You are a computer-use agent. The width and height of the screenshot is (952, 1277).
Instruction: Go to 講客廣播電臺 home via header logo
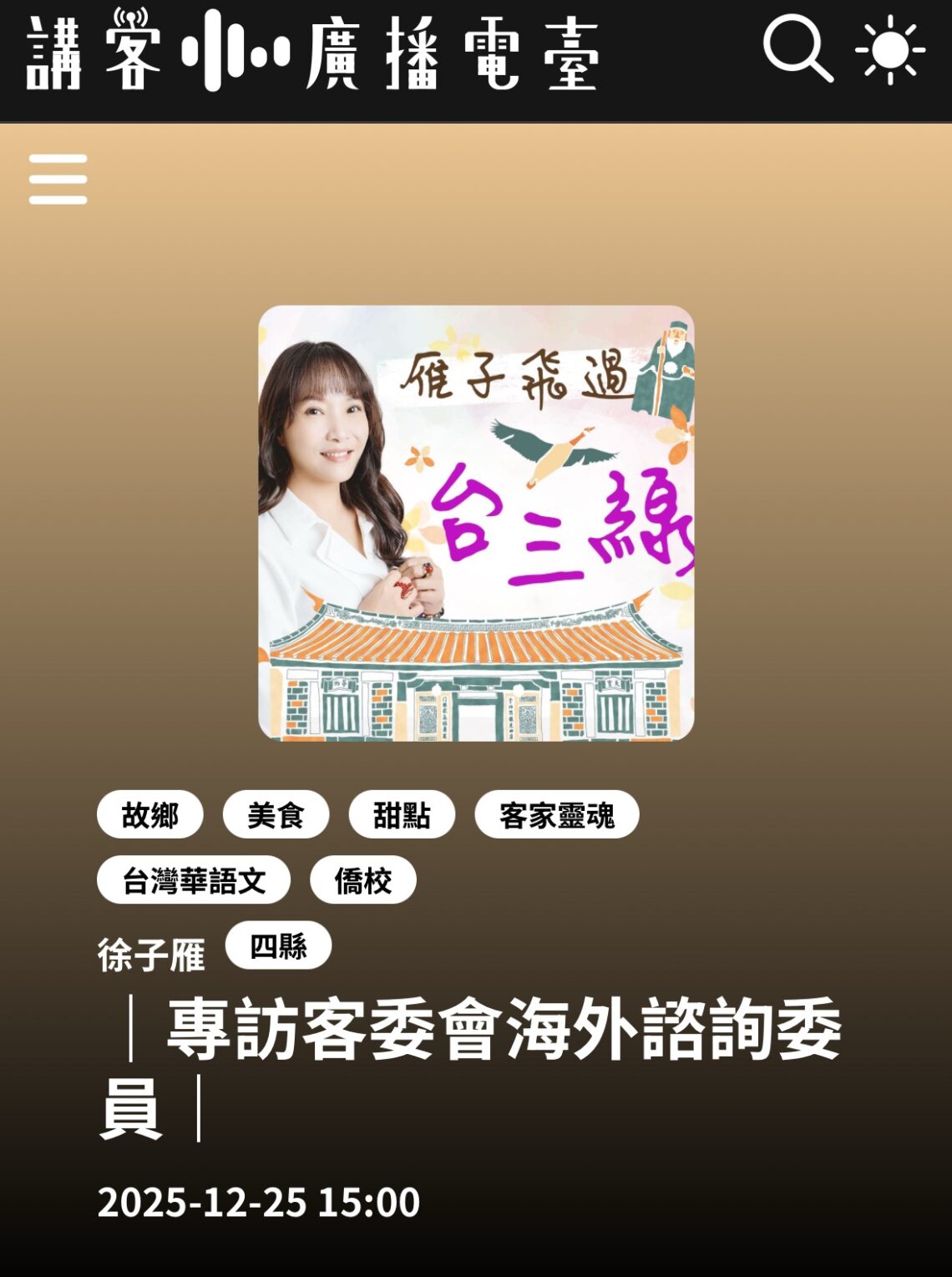(x=312, y=52)
